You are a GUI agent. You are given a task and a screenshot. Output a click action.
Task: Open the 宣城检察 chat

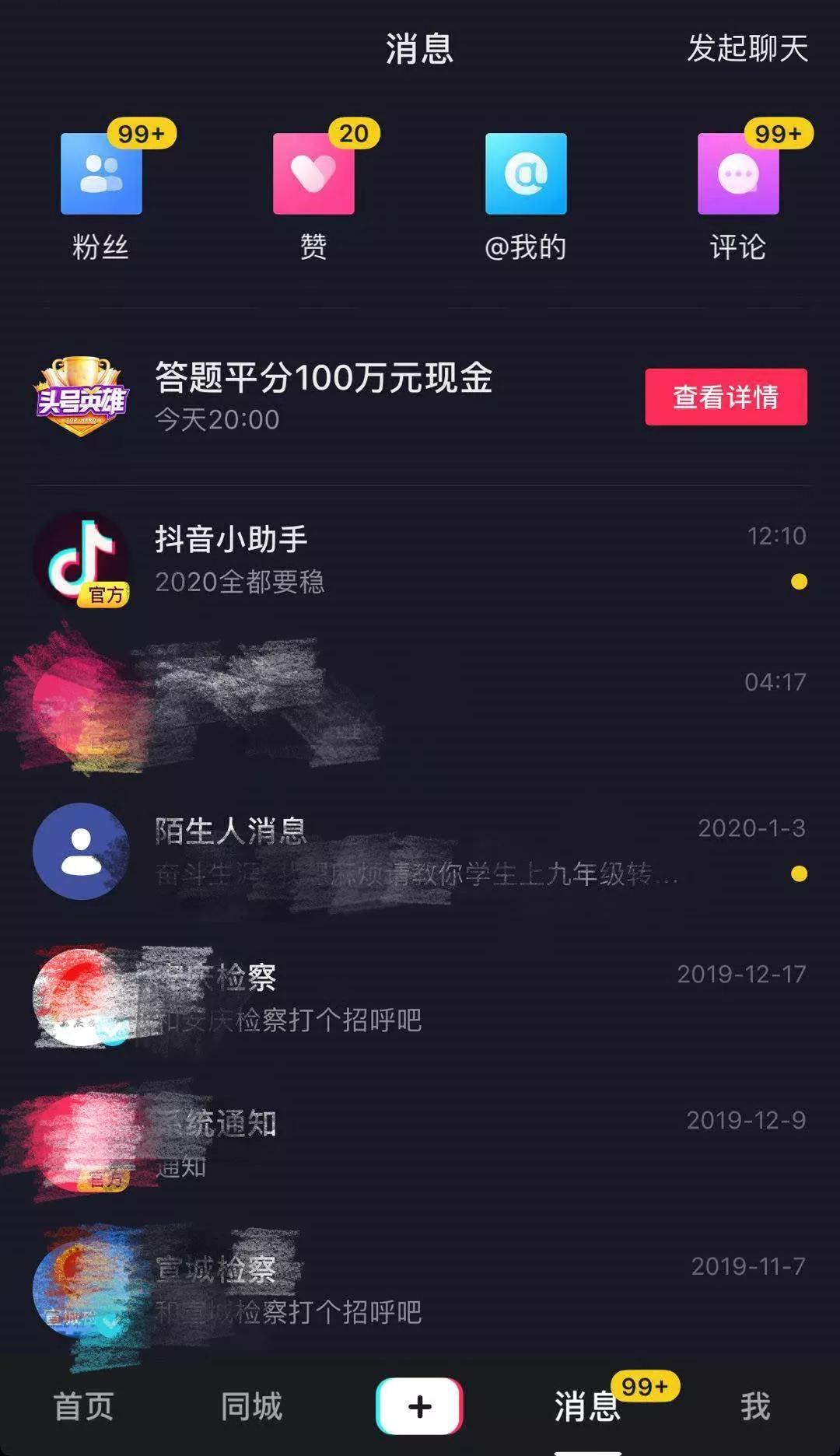(420, 1289)
